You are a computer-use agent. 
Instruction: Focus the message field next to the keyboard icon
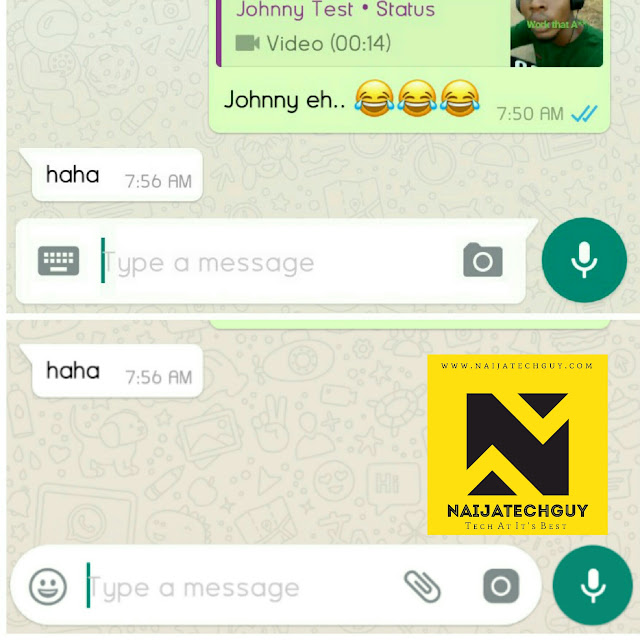(x=273, y=261)
